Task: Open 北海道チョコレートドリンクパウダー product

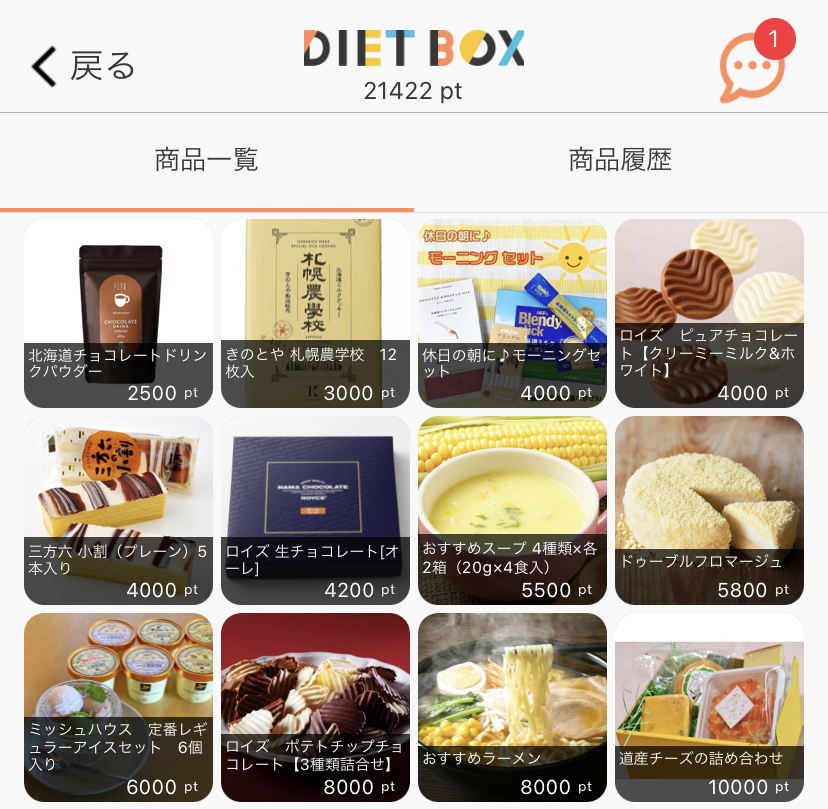Action: pos(118,313)
